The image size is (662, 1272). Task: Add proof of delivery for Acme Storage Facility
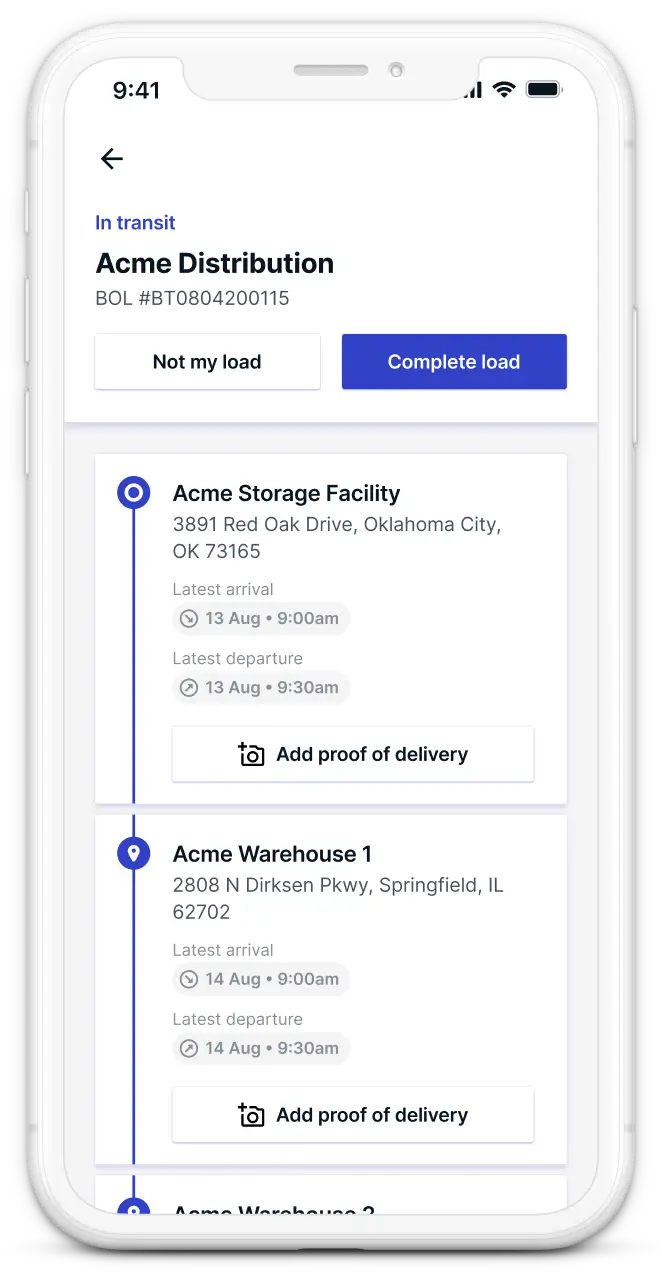pyautogui.click(x=353, y=754)
